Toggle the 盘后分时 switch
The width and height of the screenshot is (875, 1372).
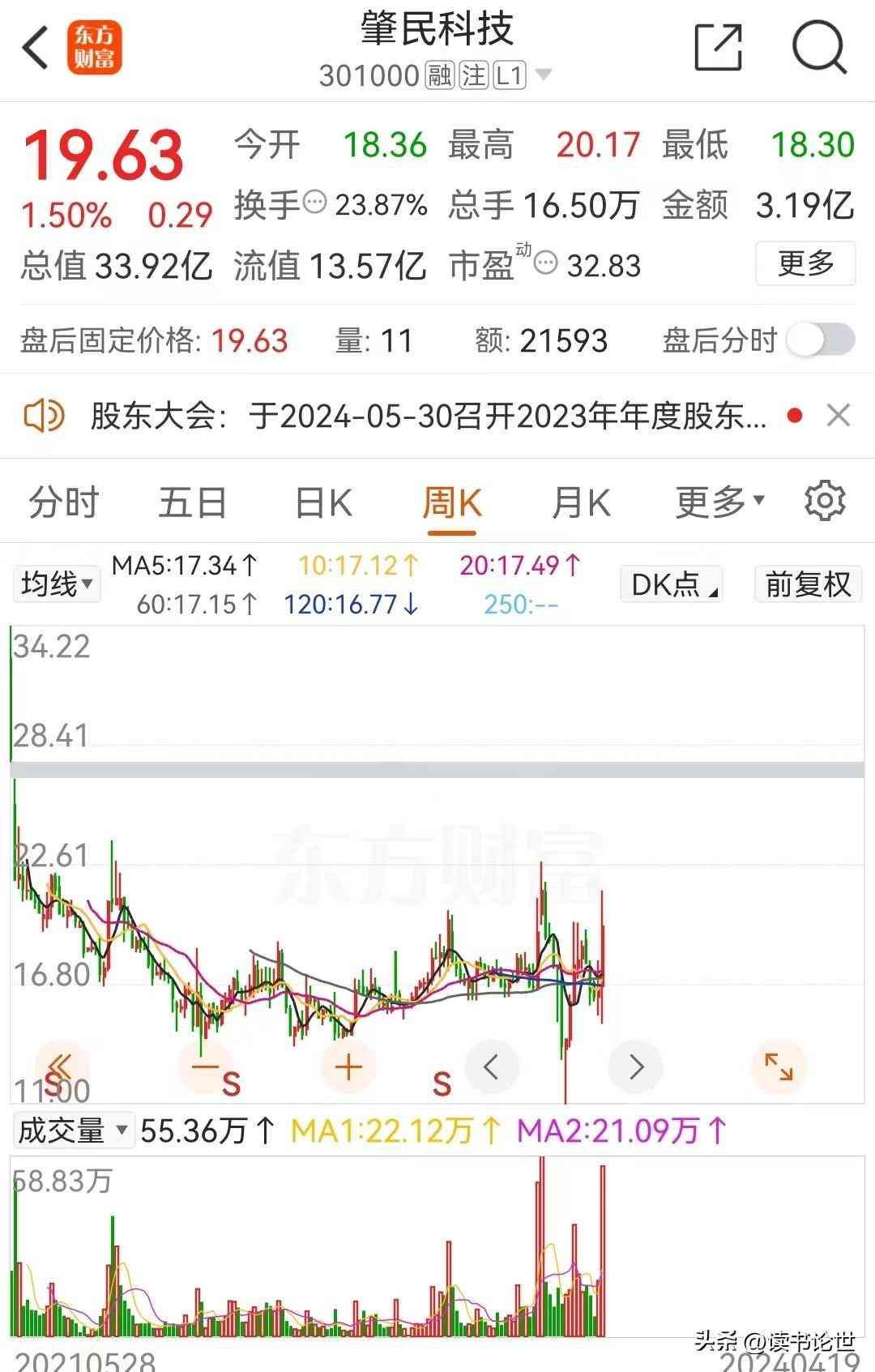pyautogui.click(x=821, y=340)
